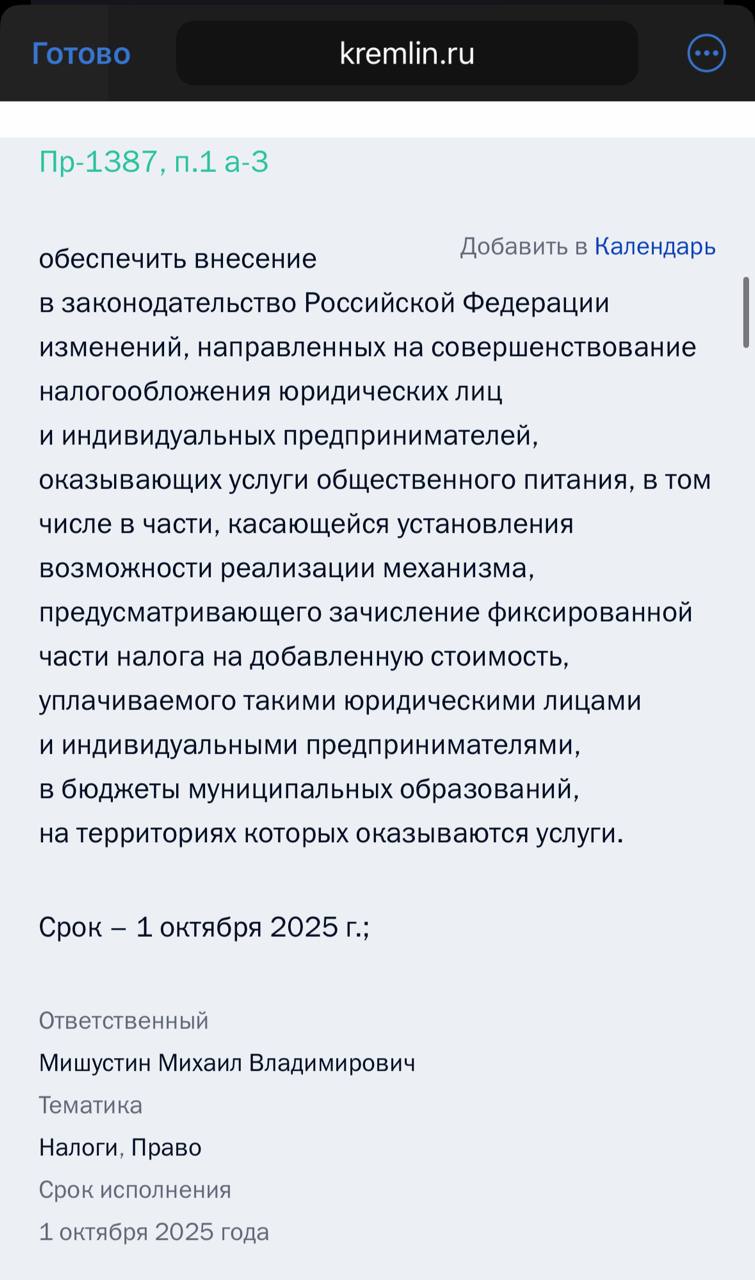Open Мишустин Михаил Владимирович's page
The image size is (755, 1280).
227,1063
